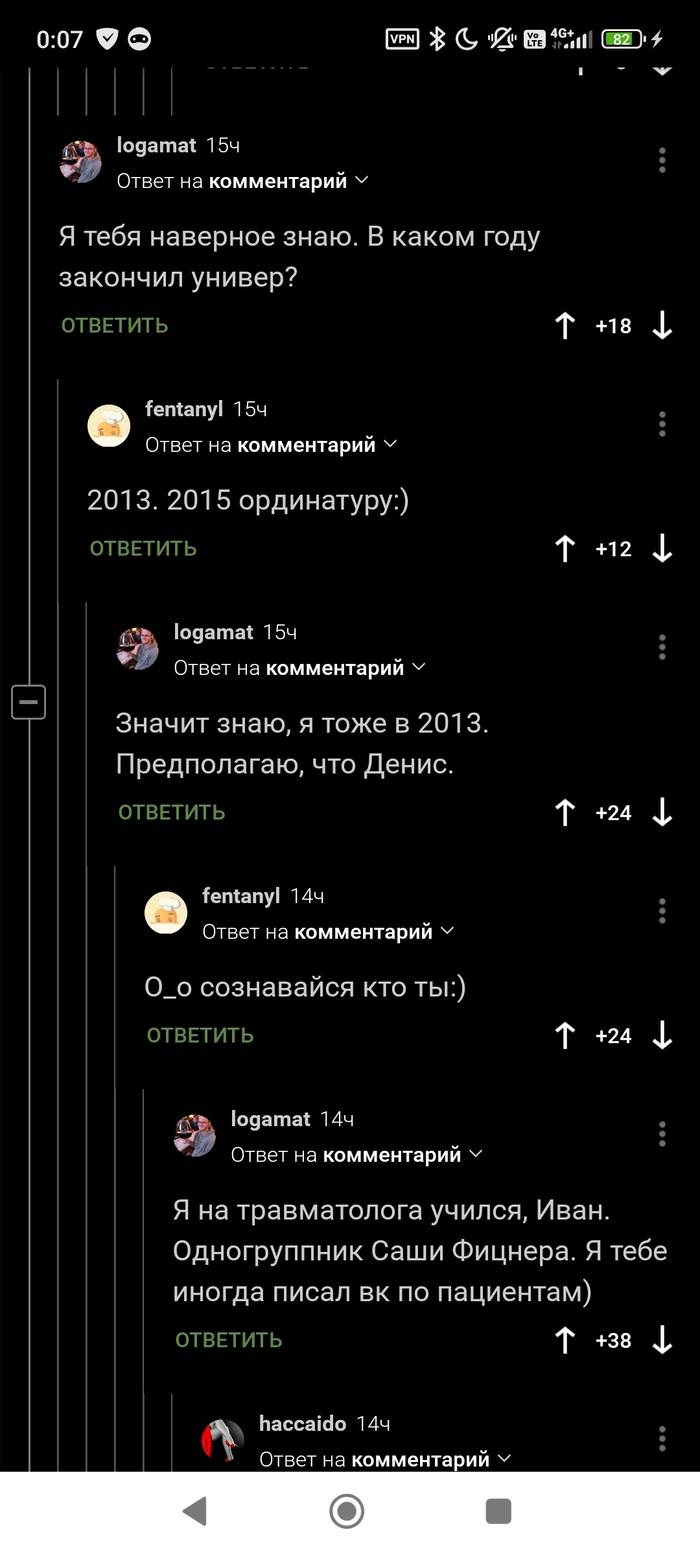This screenshot has width=700, height=1556.
Task: Downvote the comment rated +38
Action: tap(662, 1340)
